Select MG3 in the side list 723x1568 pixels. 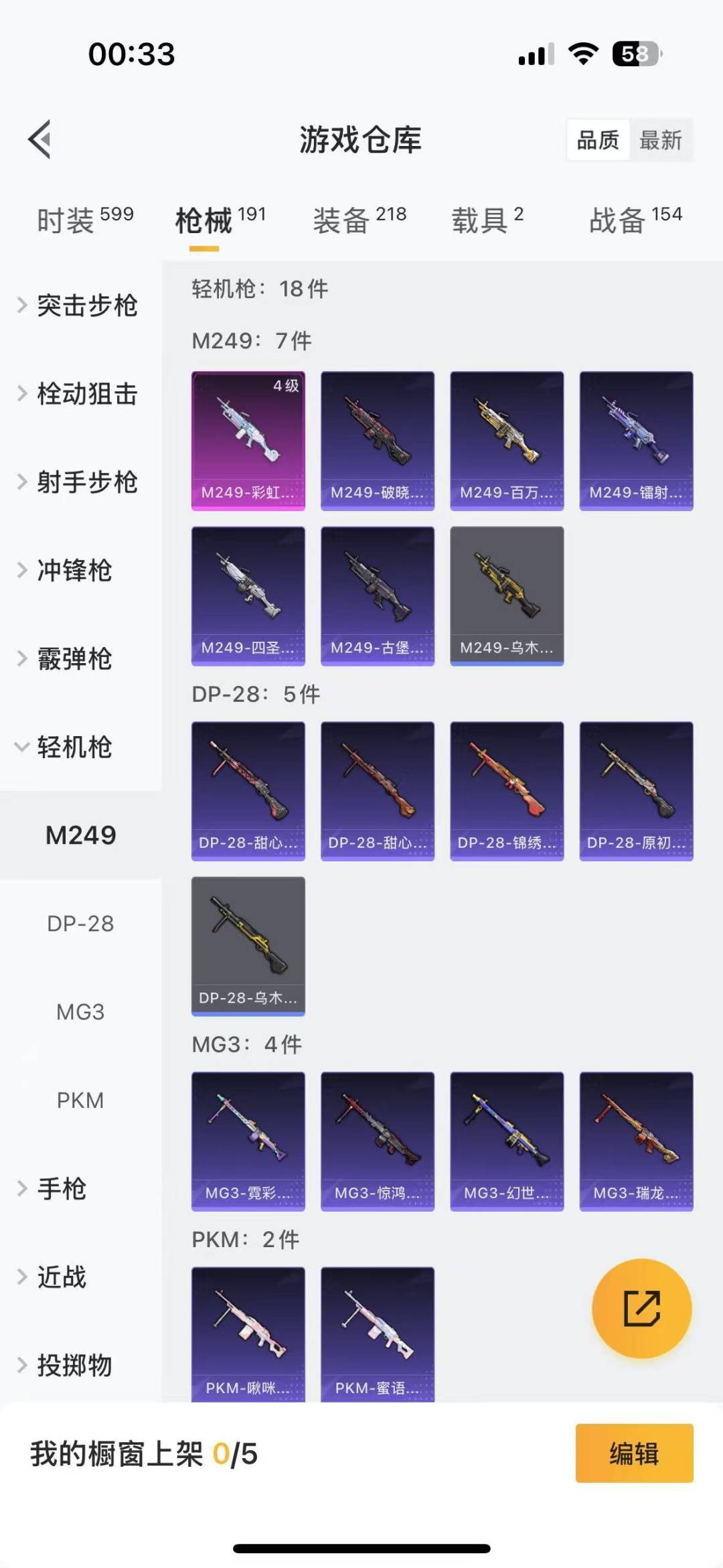80,1012
